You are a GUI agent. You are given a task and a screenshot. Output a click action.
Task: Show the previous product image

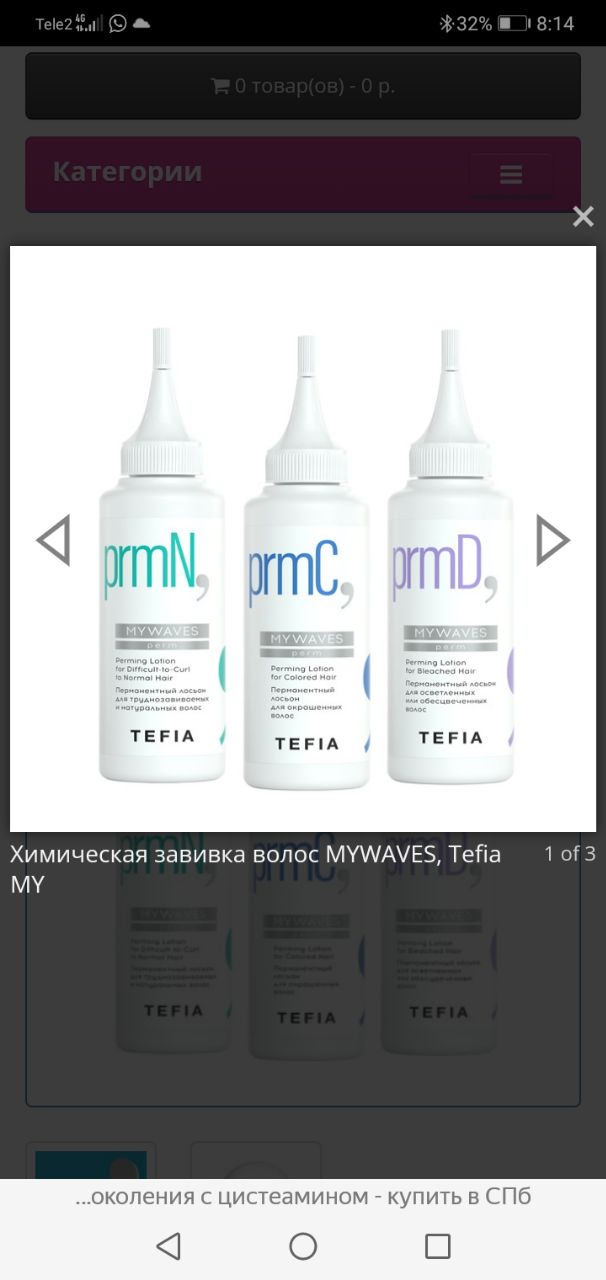click(53, 541)
